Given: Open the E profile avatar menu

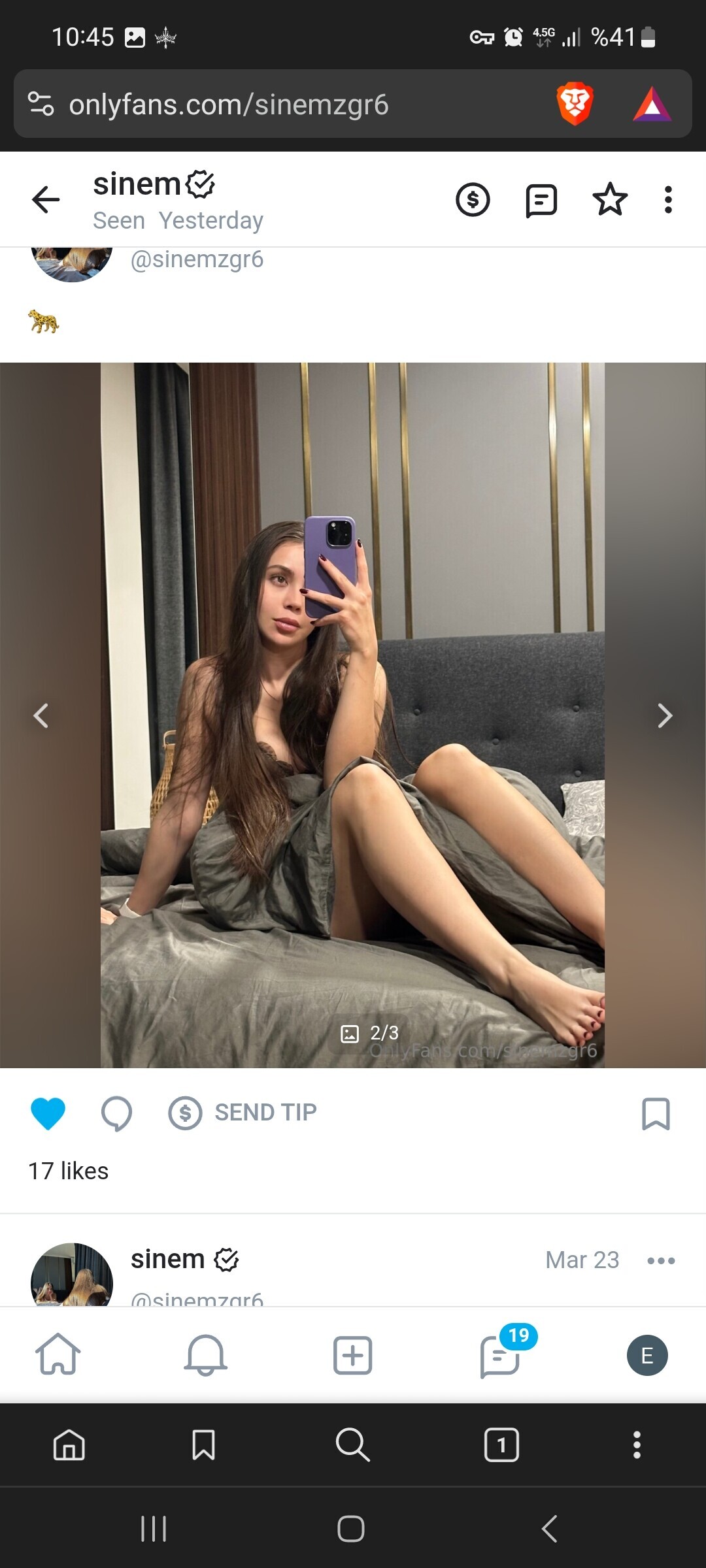Looking at the screenshot, I should click(647, 1355).
